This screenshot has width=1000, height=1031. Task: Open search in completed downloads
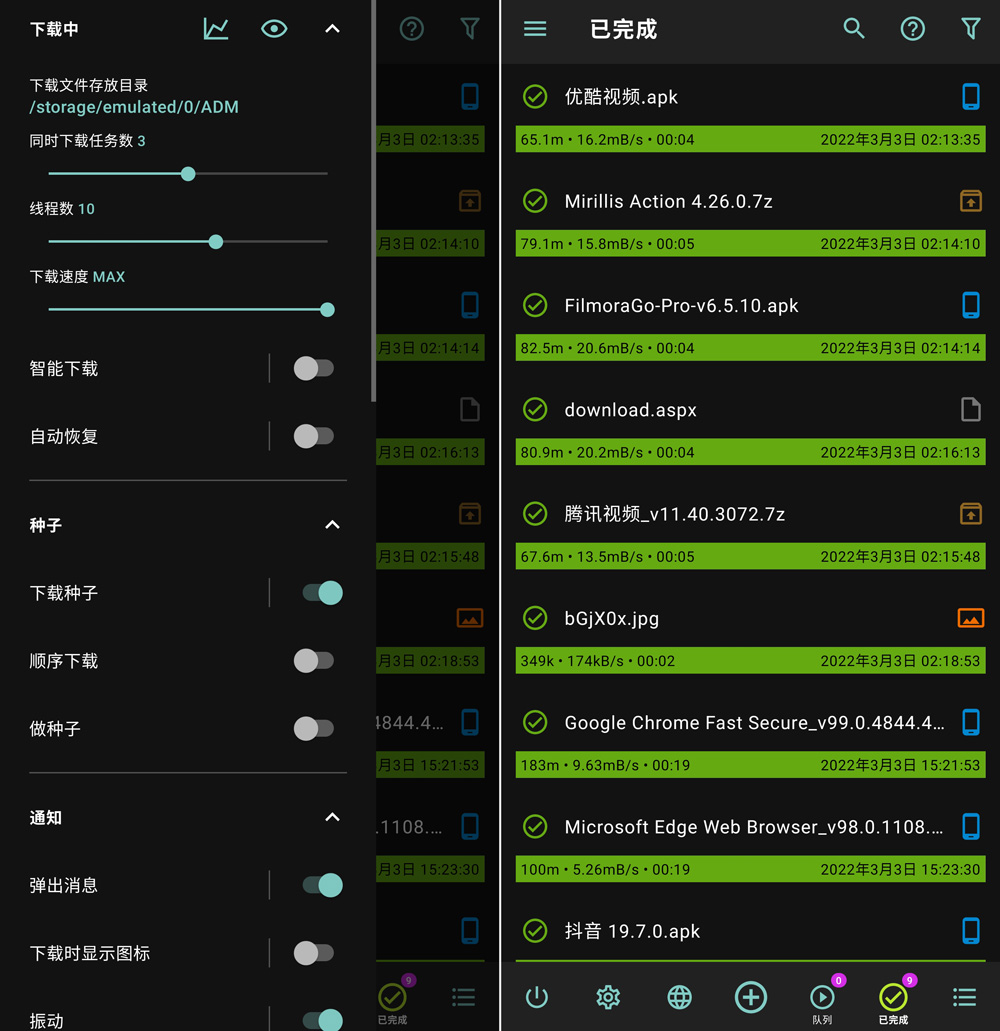tap(853, 29)
